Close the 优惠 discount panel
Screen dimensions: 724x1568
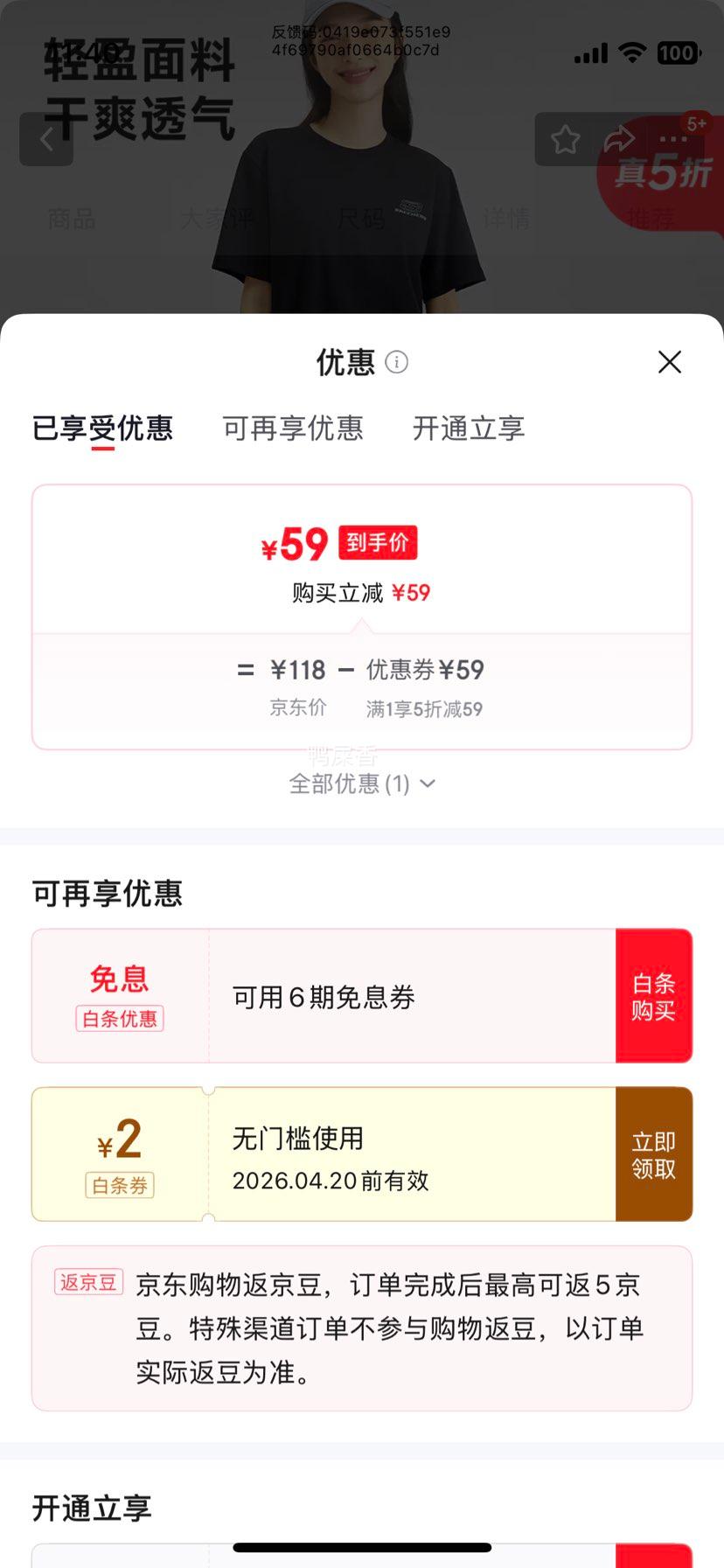(669, 361)
